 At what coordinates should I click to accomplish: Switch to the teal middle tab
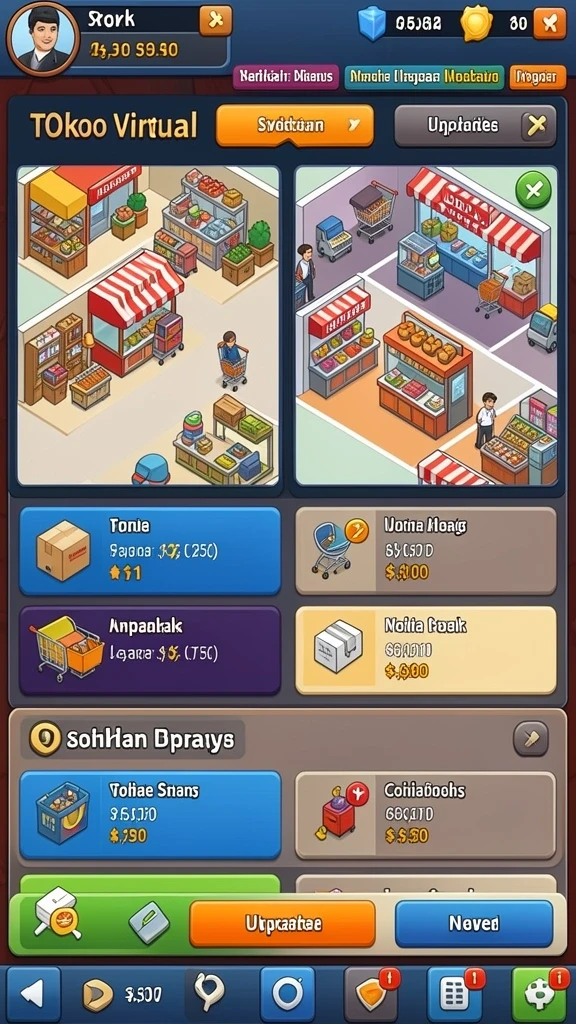click(424, 77)
